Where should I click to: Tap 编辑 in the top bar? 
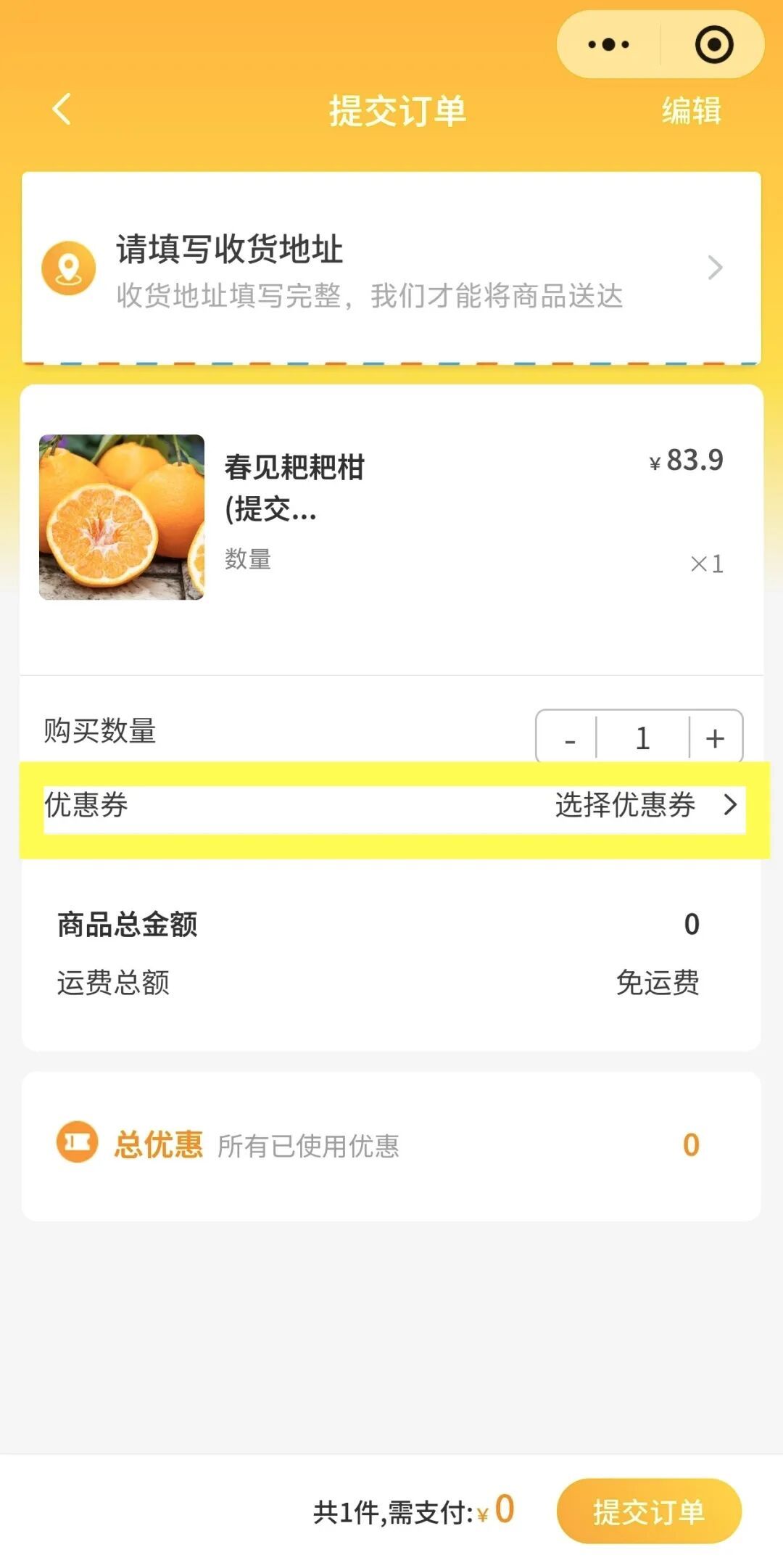pyautogui.click(x=691, y=111)
